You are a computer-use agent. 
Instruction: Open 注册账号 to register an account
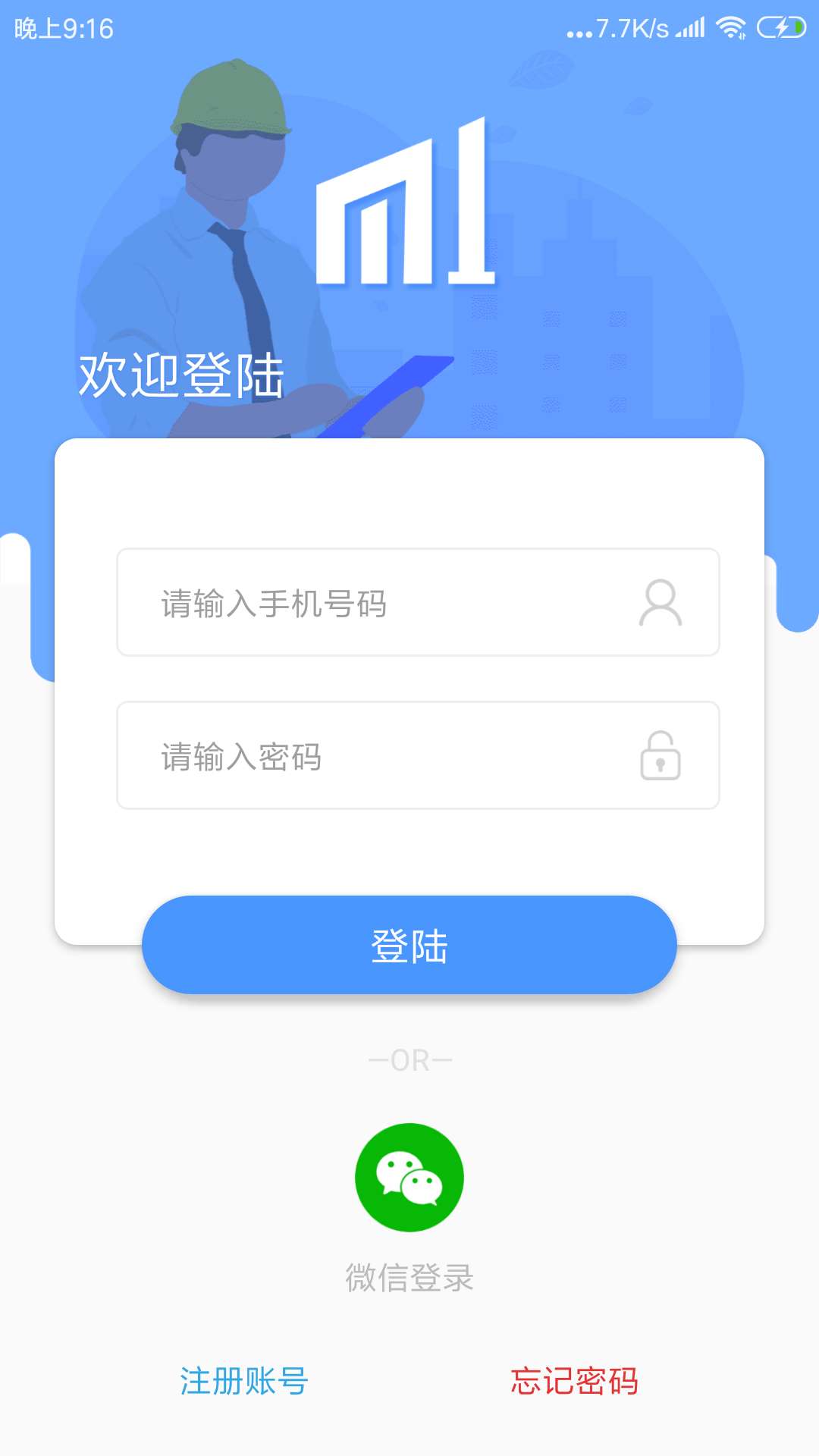click(x=243, y=1382)
